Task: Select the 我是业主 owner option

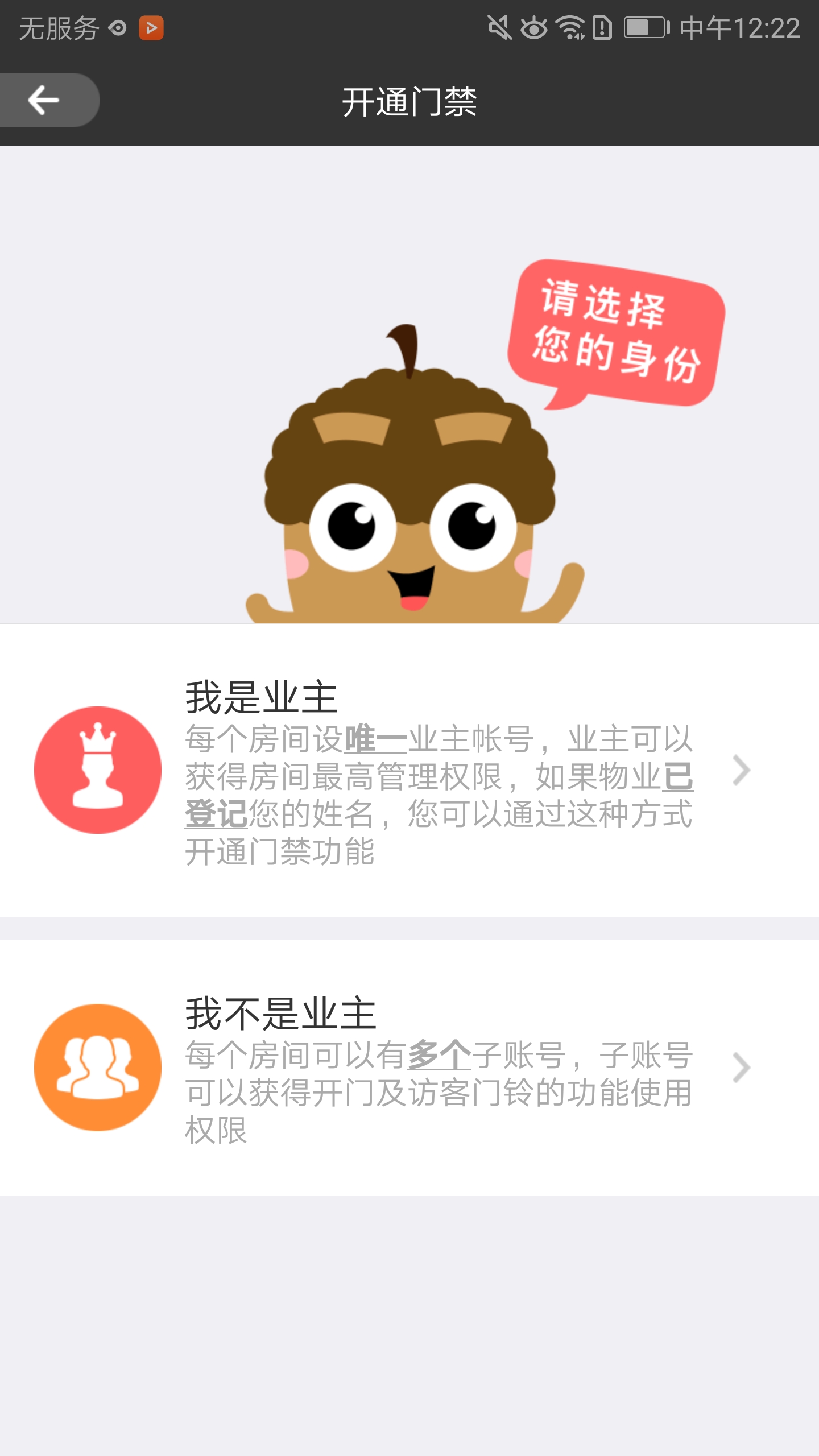Action: [409, 770]
